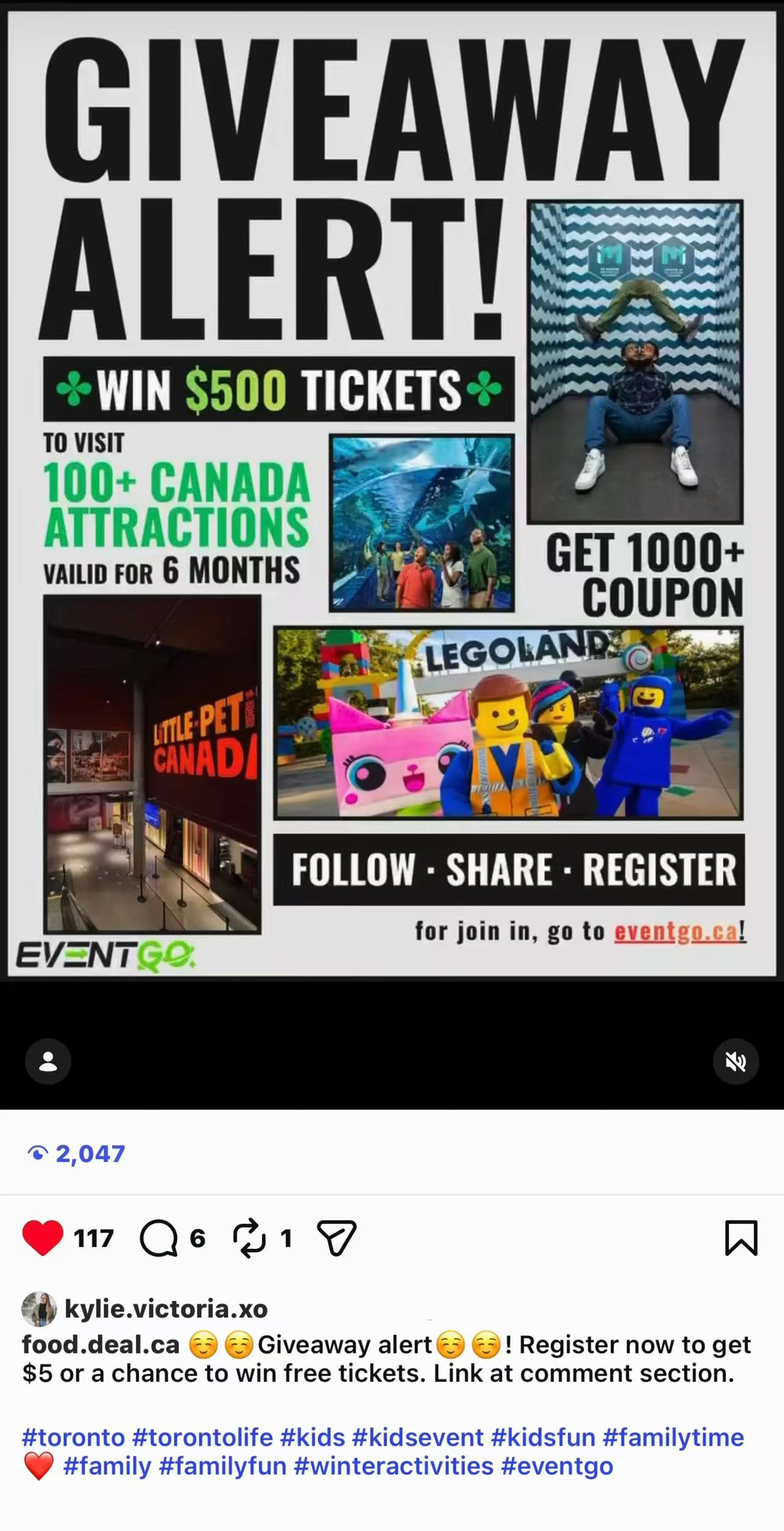The width and height of the screenshot is (784, 1531).
Task: Open the #eventgo hashtag
Action: (557, 1466)
